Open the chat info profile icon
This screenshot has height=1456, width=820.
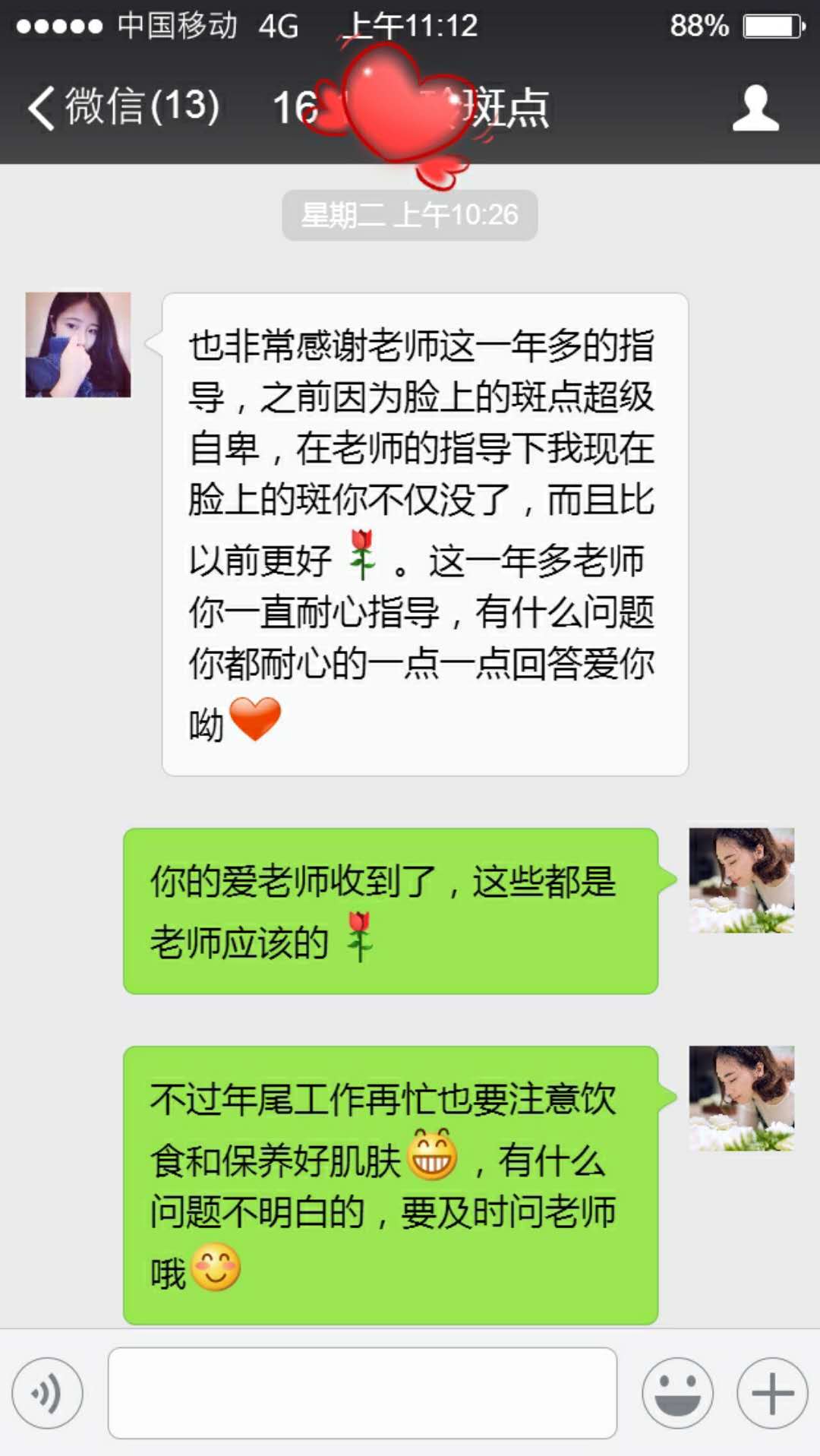click(x=755, y=108)
